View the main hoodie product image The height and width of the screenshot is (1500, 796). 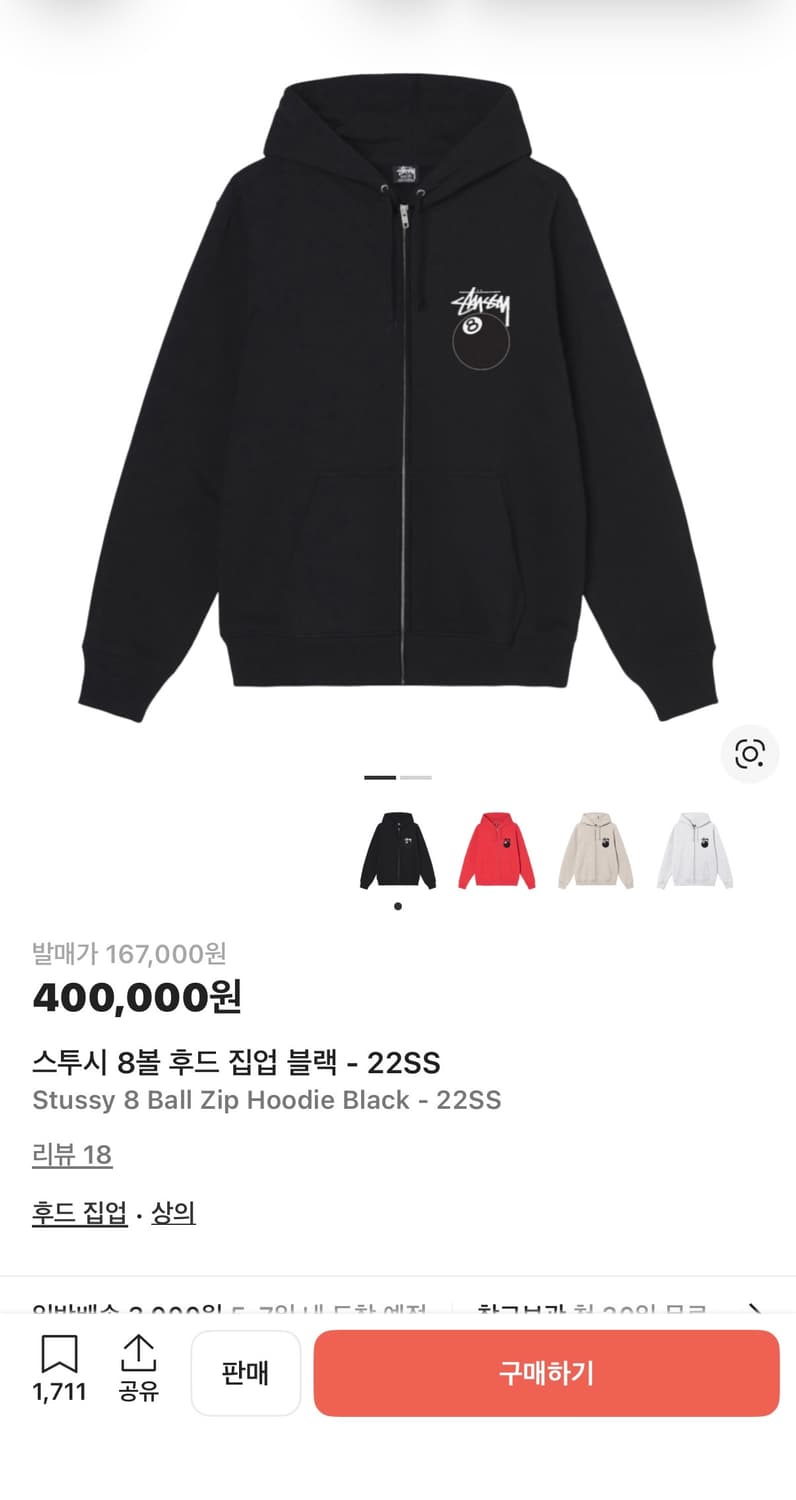click(398, 400)
